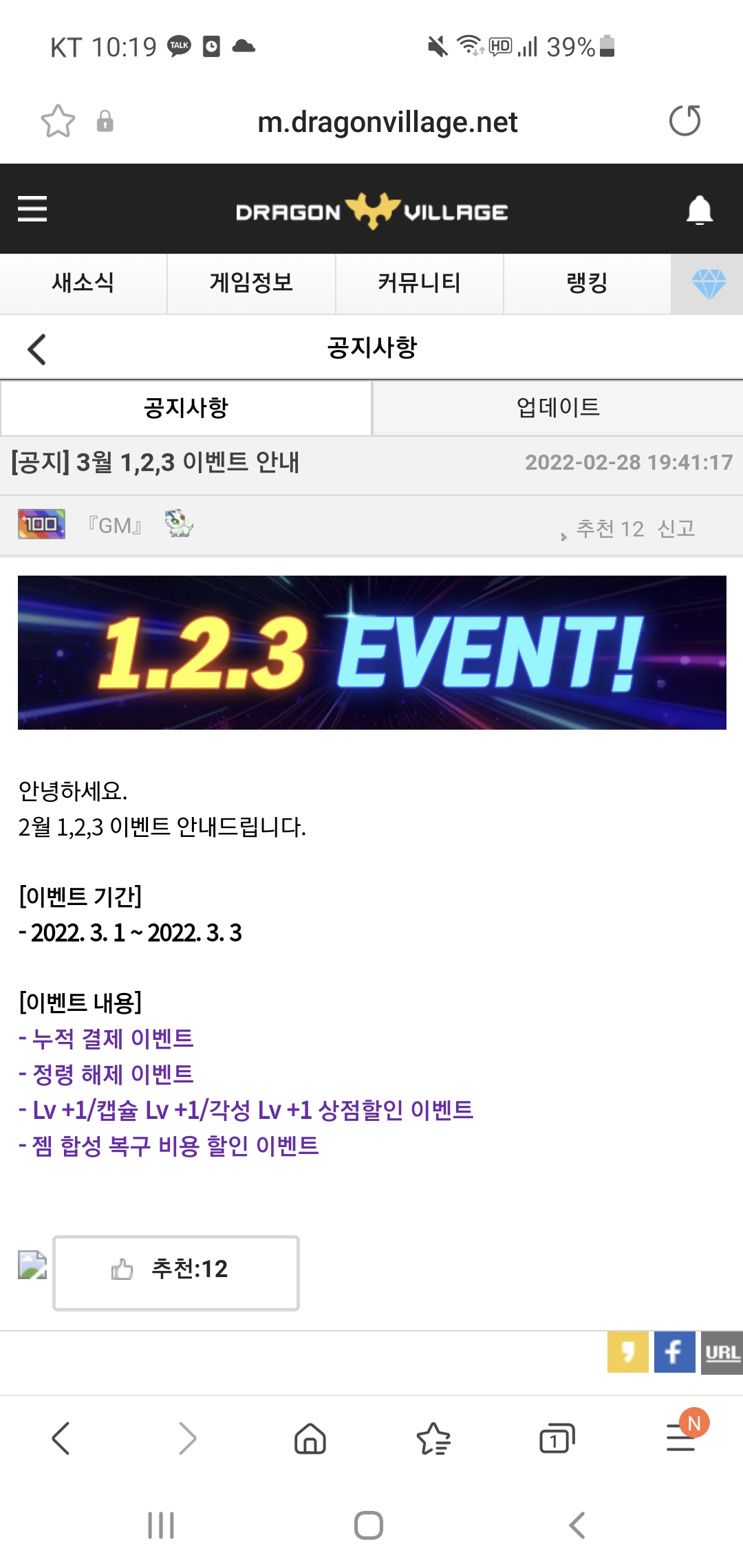Share the post on Facebook
This screenshot has height=1568, width=743.
tap(674, 1352)
